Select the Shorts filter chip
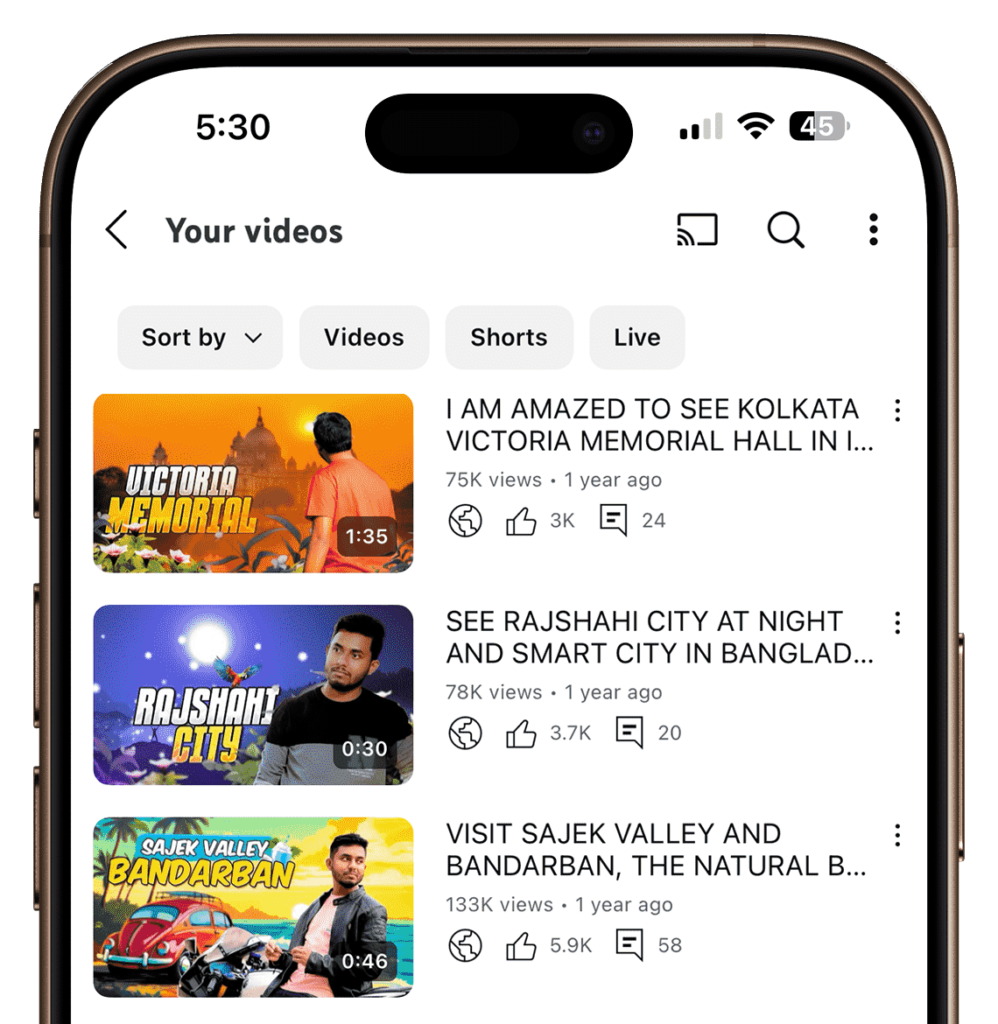The width and height of the screenshot is (998, 1024). point(509,337)
